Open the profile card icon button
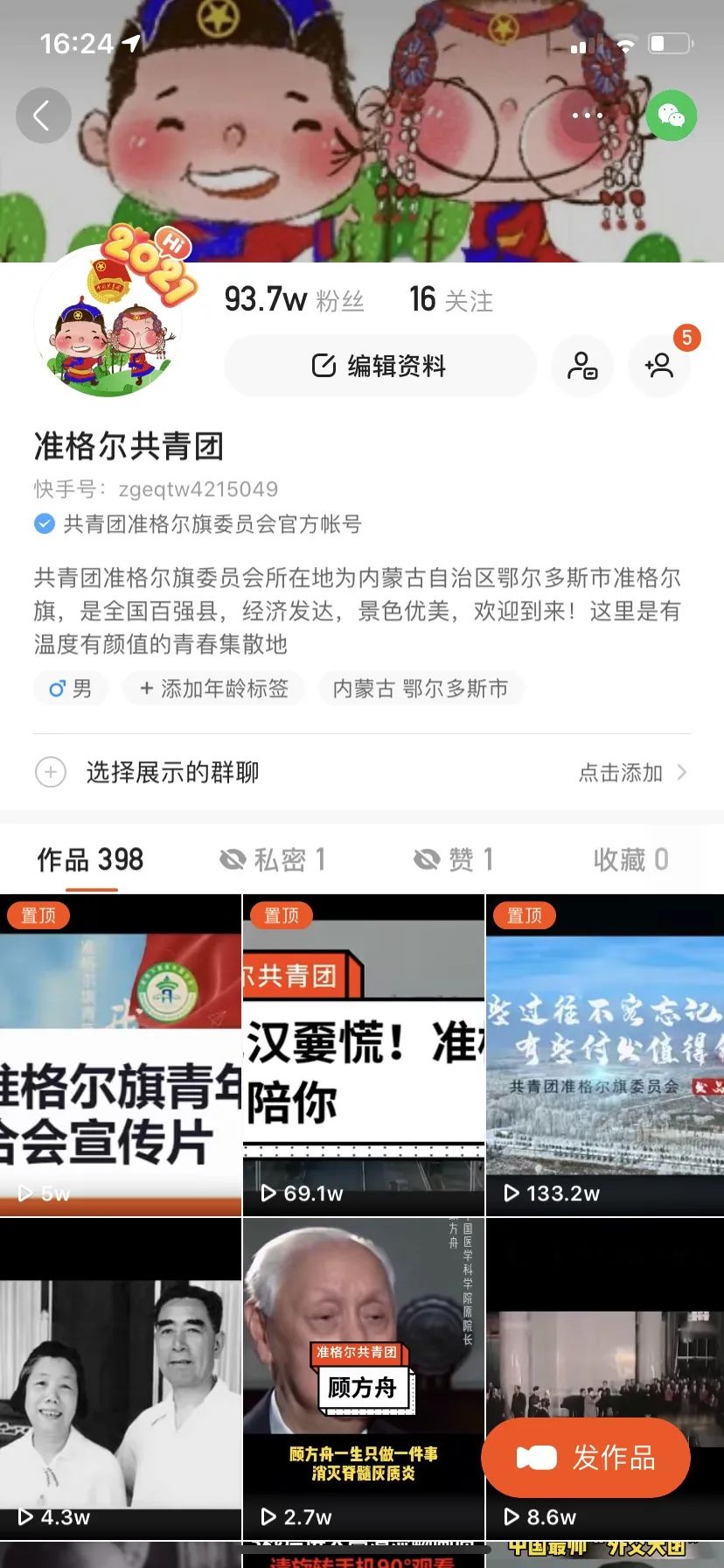 (x=581, y=366)
